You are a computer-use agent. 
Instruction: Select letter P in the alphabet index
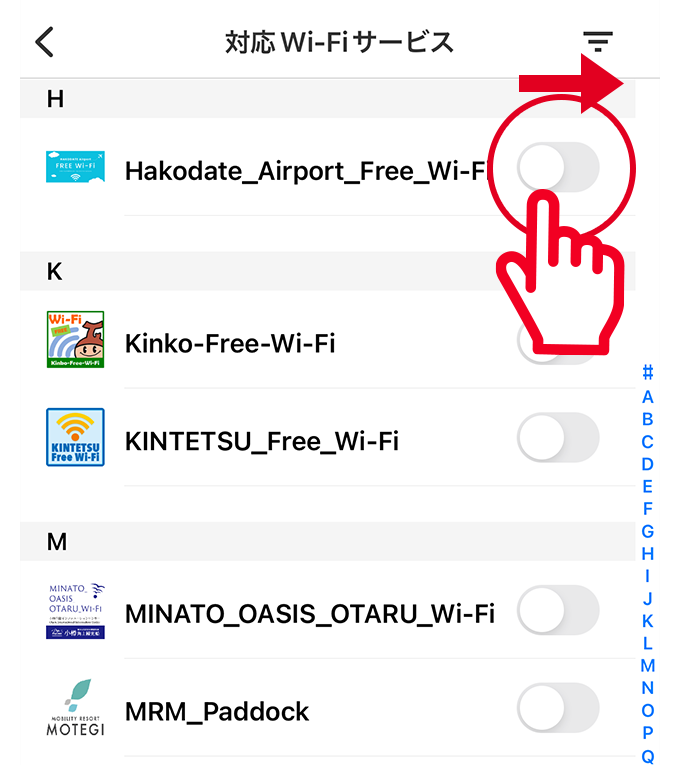tap(648, 733)
